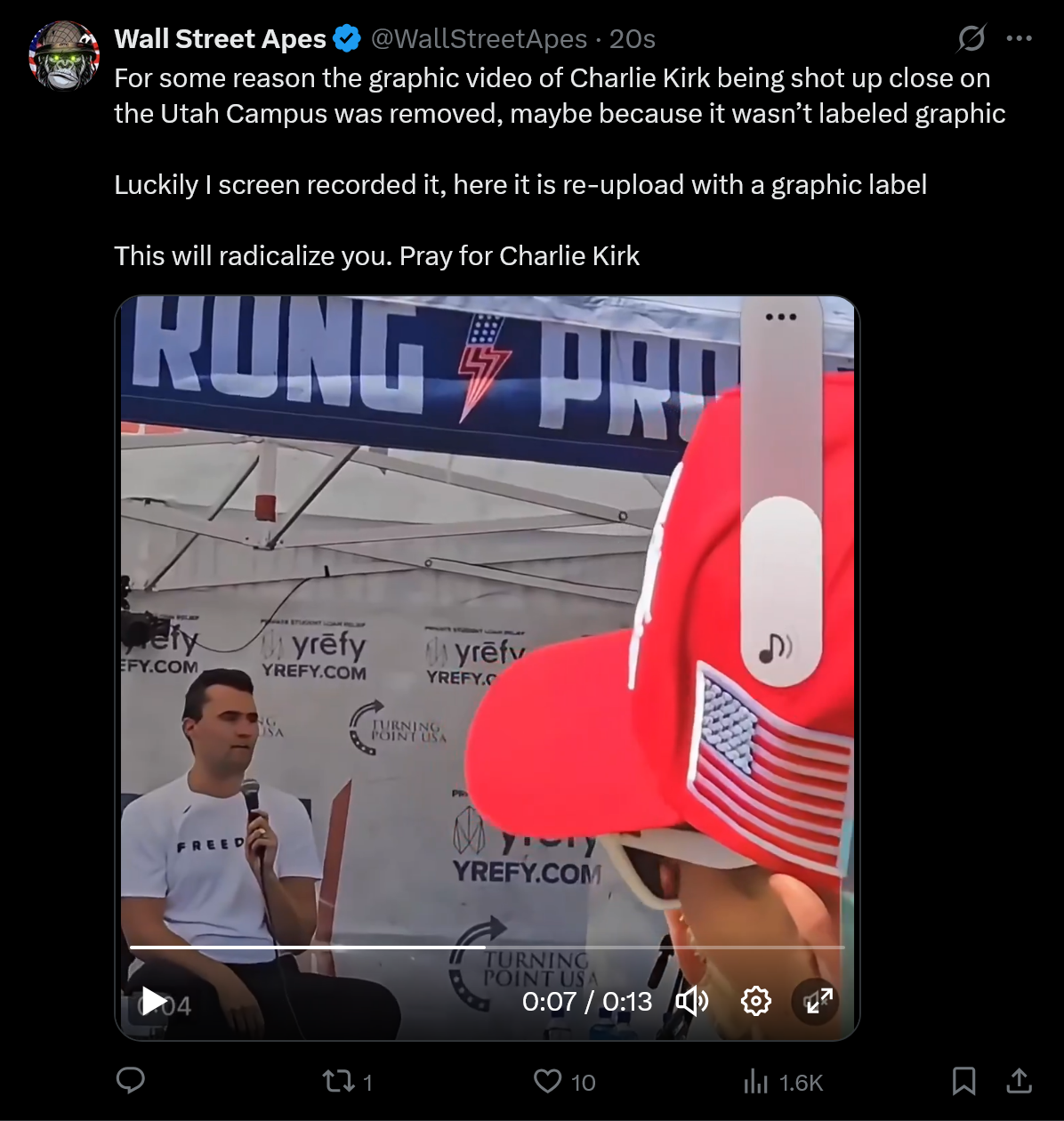Open the post's more options menu

point(1019,38)
